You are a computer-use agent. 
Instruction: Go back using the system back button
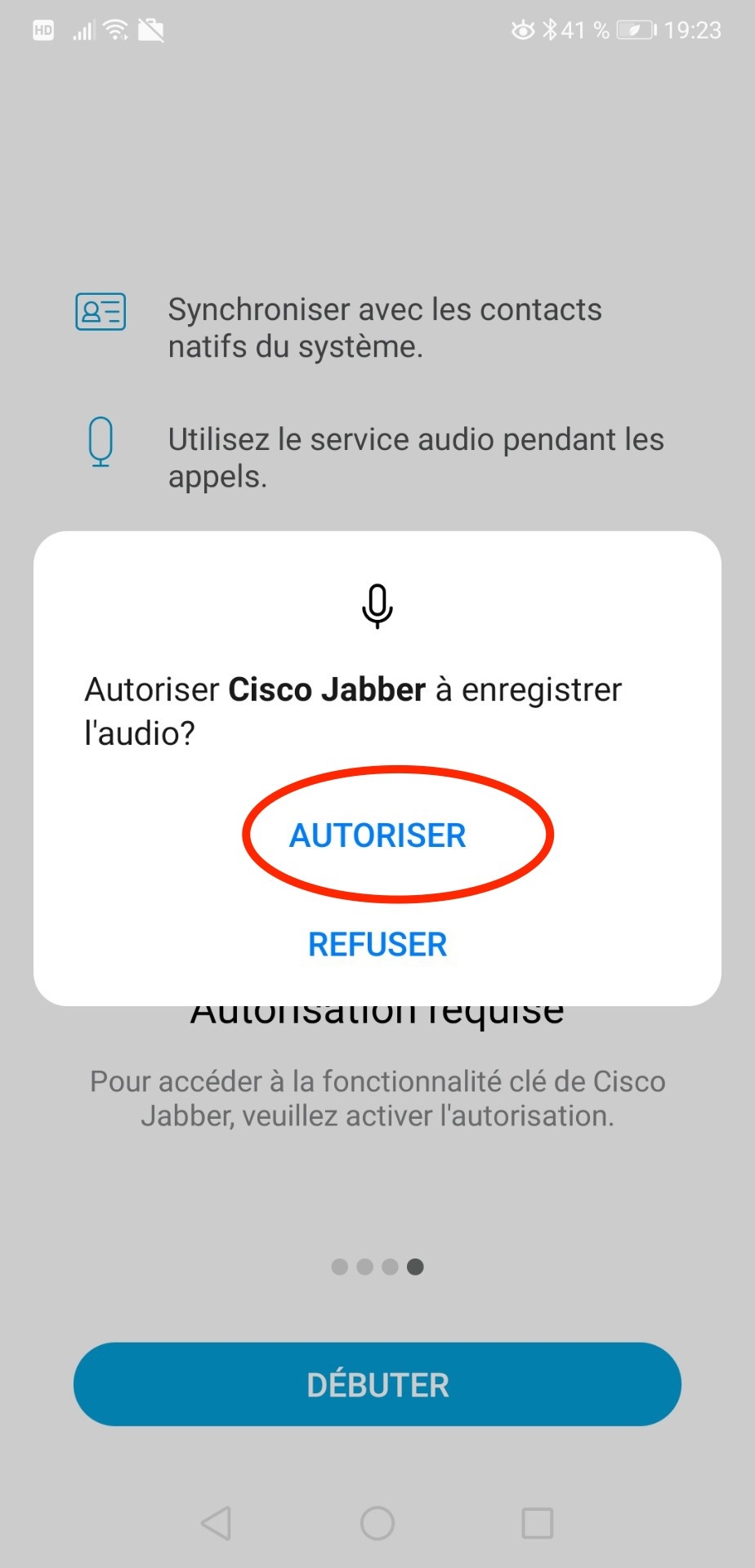tap(217, 1523)
